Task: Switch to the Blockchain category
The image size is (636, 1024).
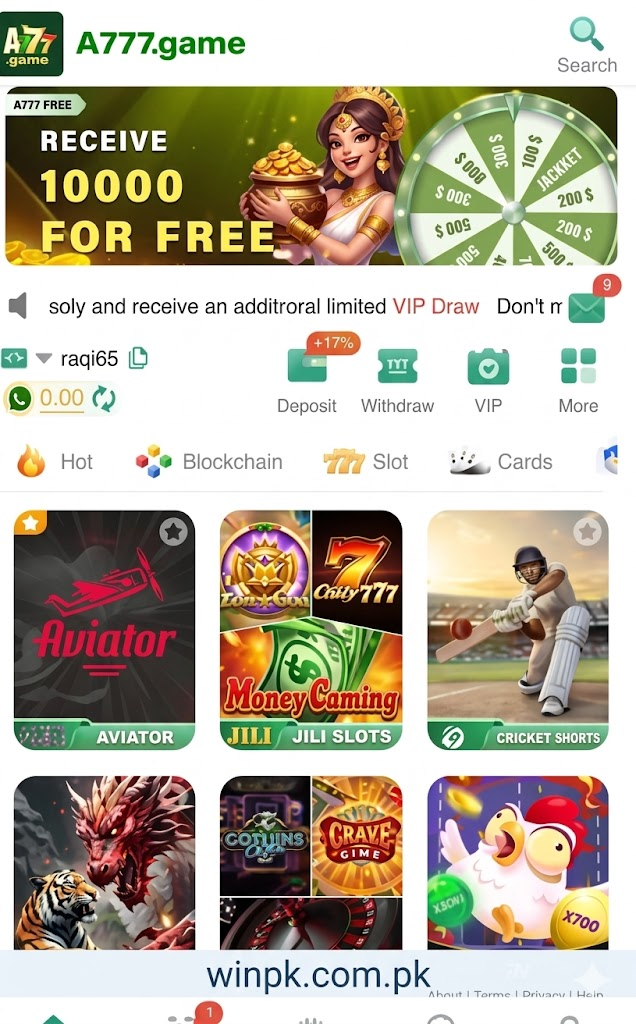Action: tap(208, 461)
